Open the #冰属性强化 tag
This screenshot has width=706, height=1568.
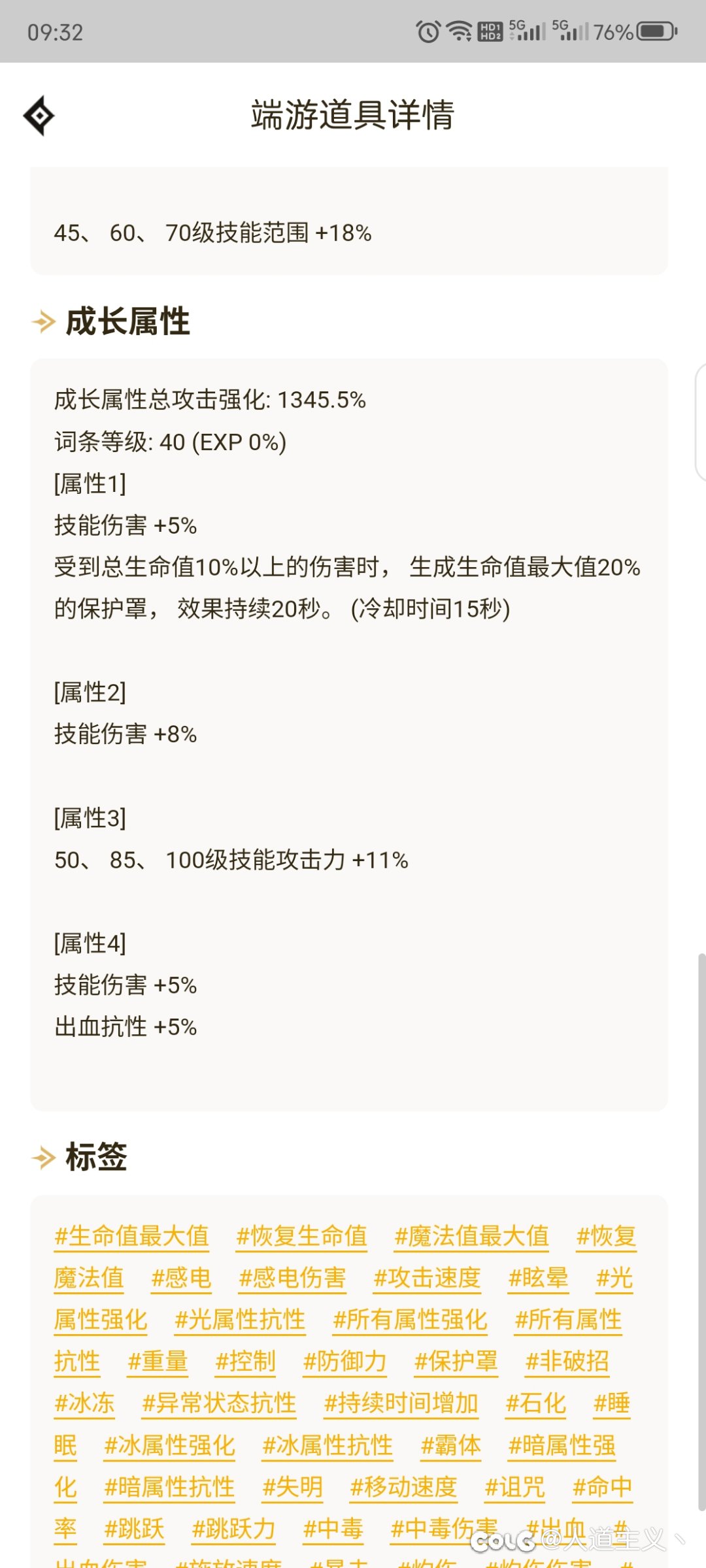pyautogui.click(x=169, y=1445)
